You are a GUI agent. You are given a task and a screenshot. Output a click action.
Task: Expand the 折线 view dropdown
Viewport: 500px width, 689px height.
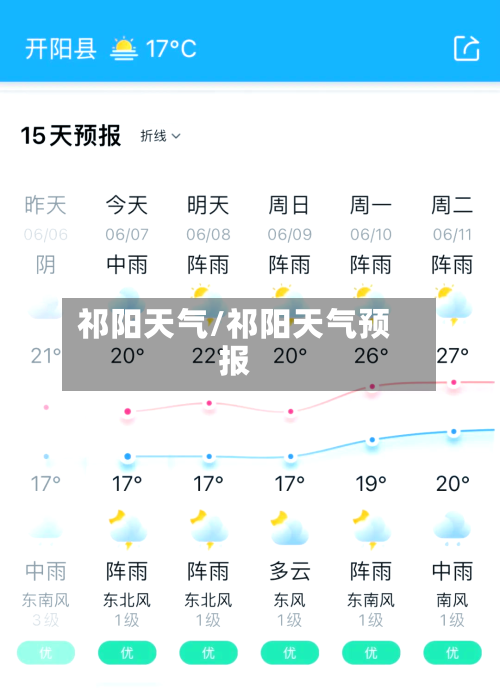tap(160, 136)
